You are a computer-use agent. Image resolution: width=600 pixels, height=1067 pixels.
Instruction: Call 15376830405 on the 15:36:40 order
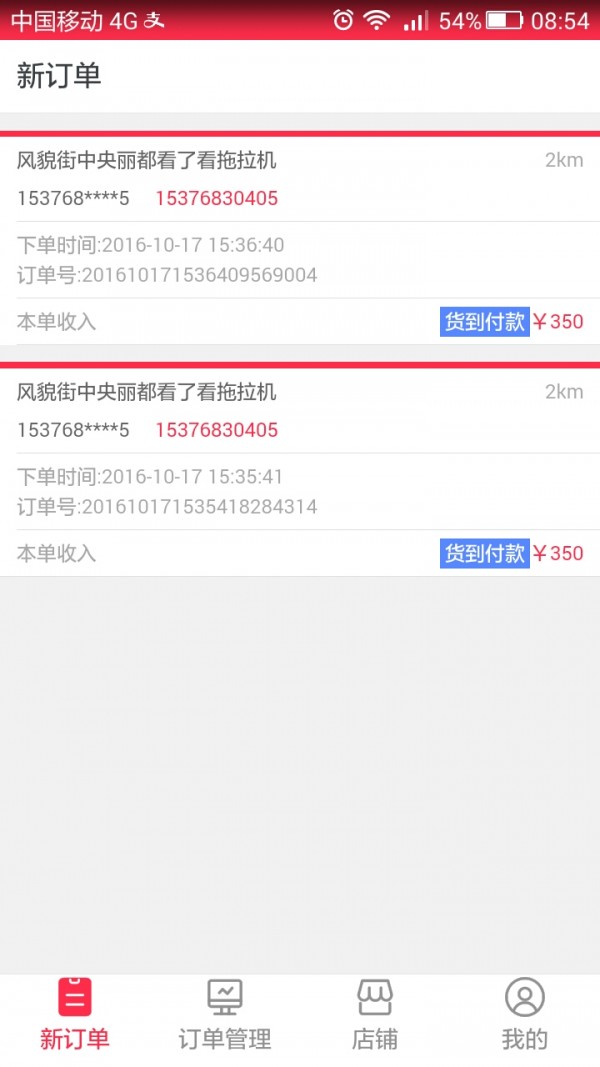[216, 198]
